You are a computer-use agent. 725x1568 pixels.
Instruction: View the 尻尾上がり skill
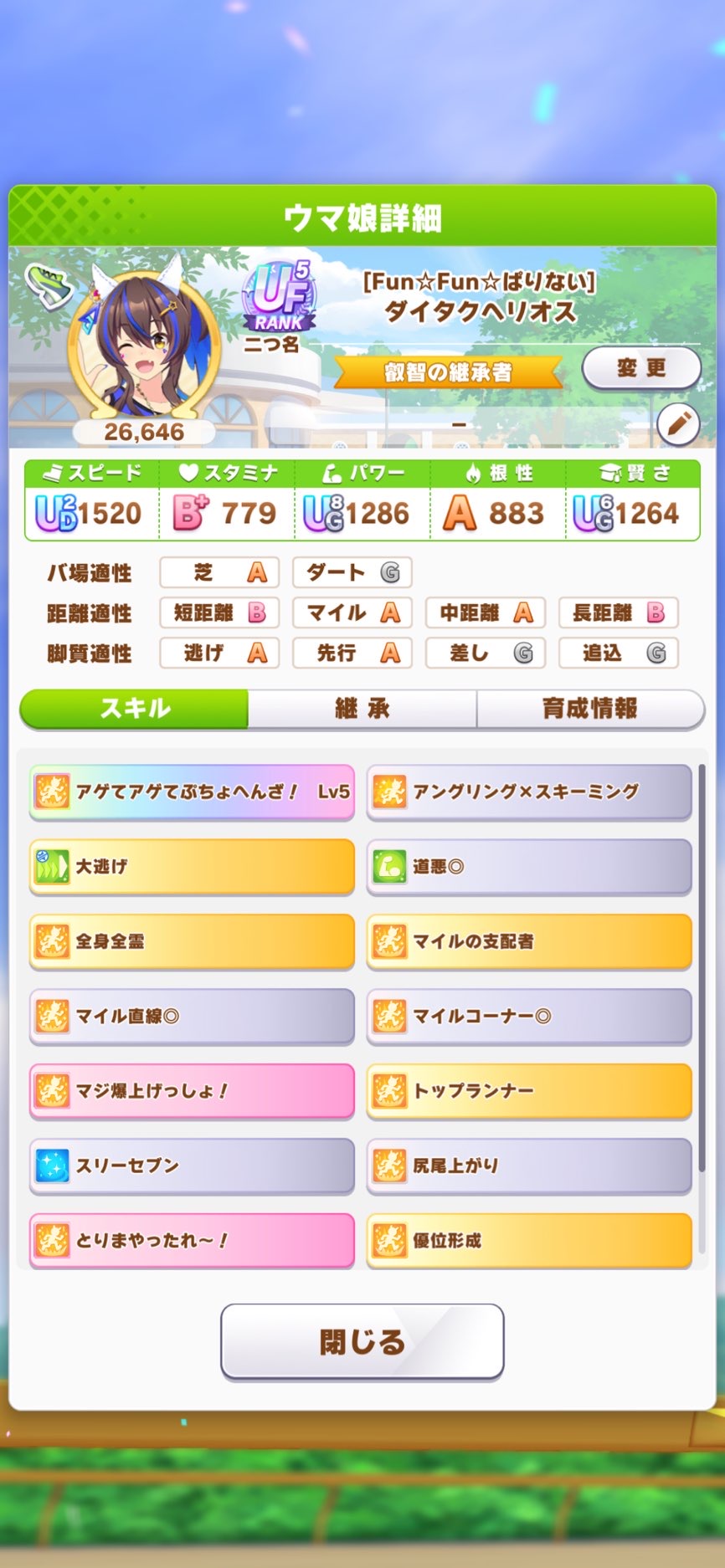click(528, 1166)
